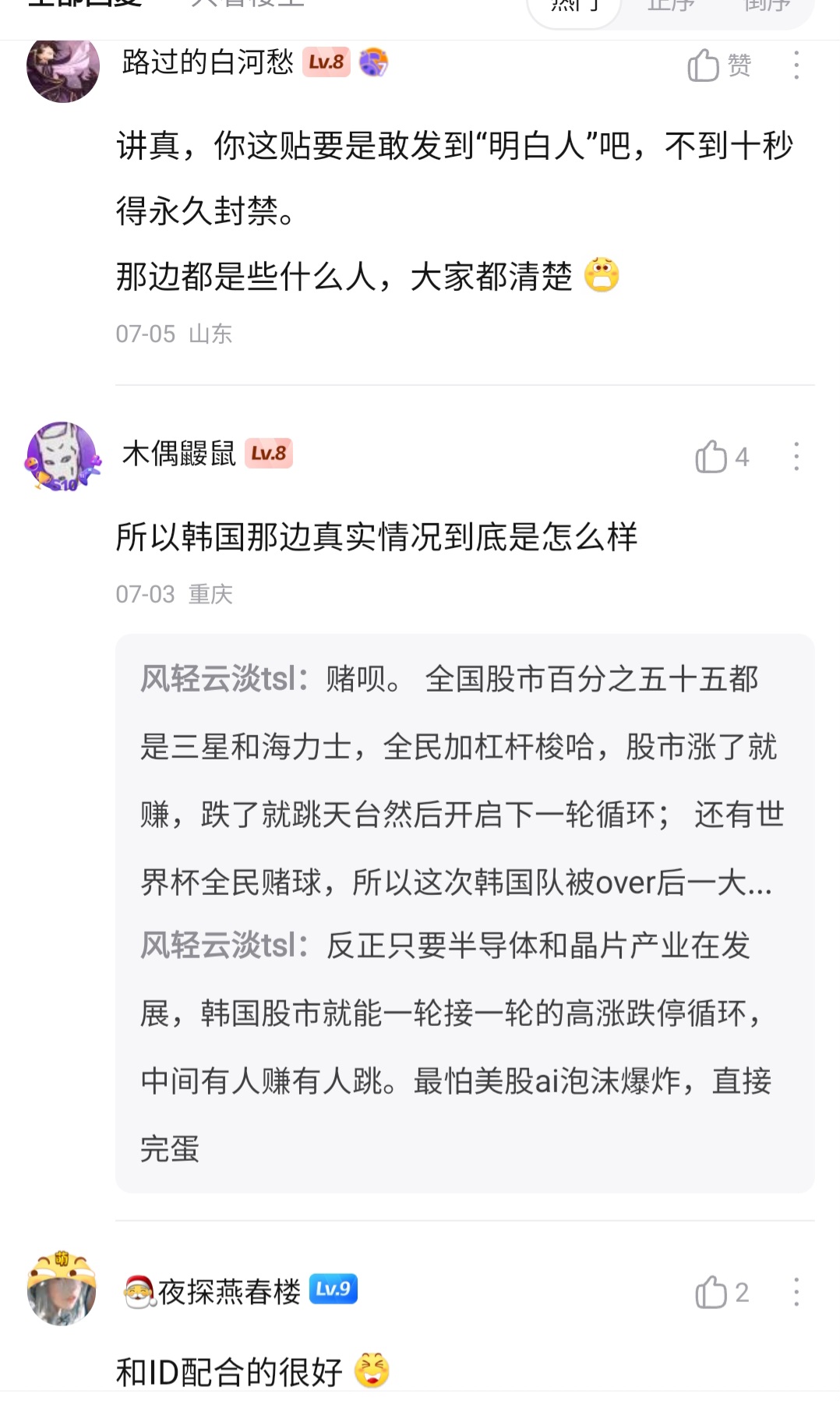View 木偶鼹鼠's profile avatar

(63, 457)
